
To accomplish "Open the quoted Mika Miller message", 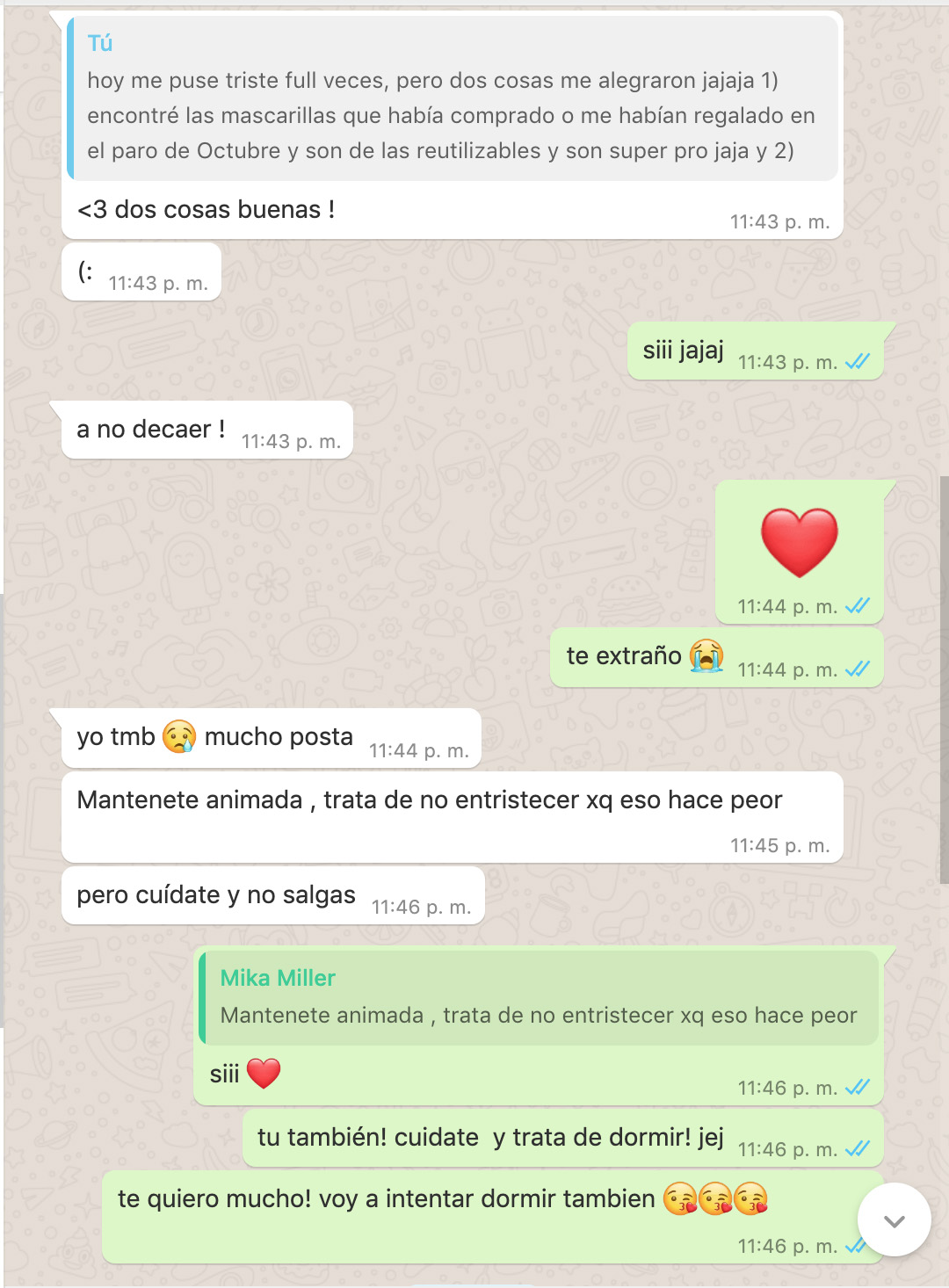I will [x=539, y=997].
